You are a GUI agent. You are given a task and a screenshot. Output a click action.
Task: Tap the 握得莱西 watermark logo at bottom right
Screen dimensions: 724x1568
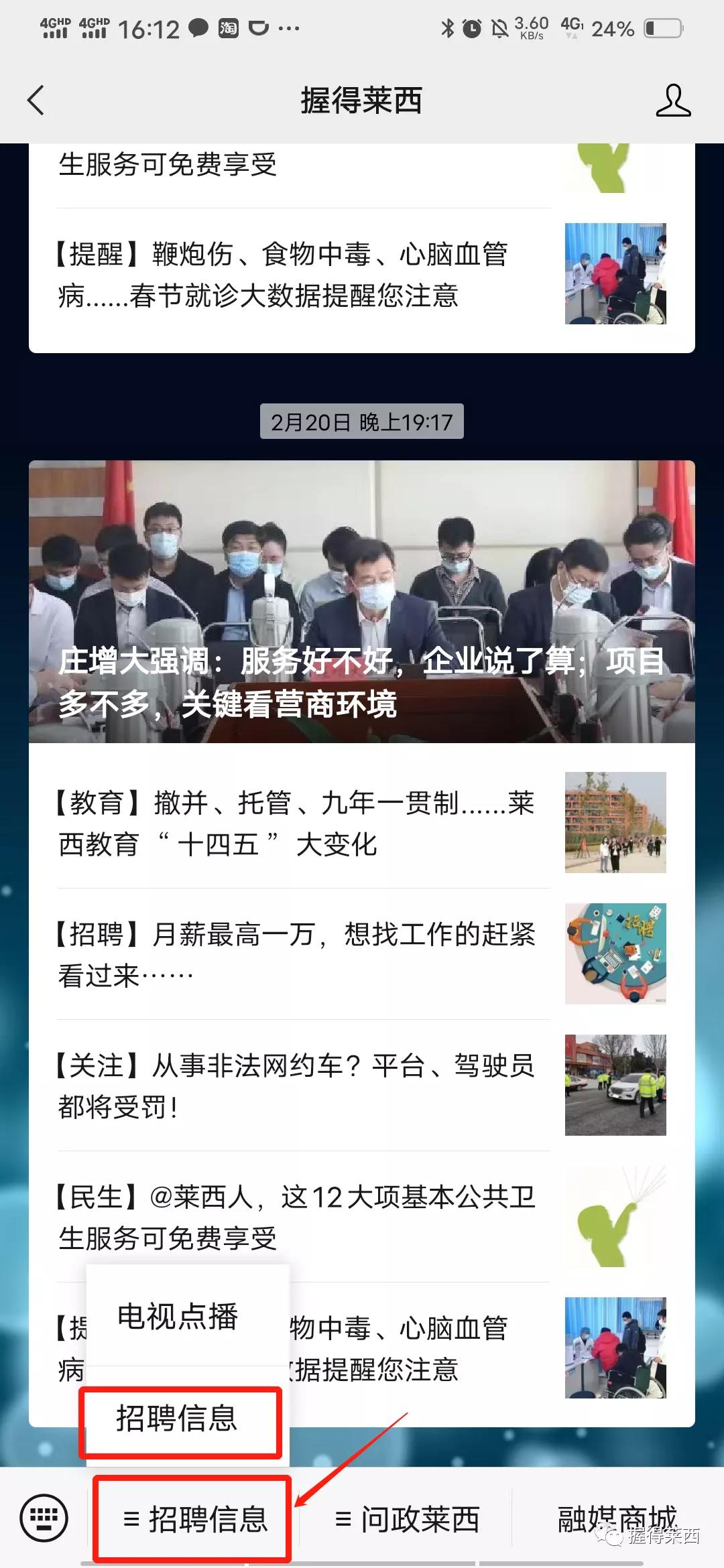pos(647,1534)
